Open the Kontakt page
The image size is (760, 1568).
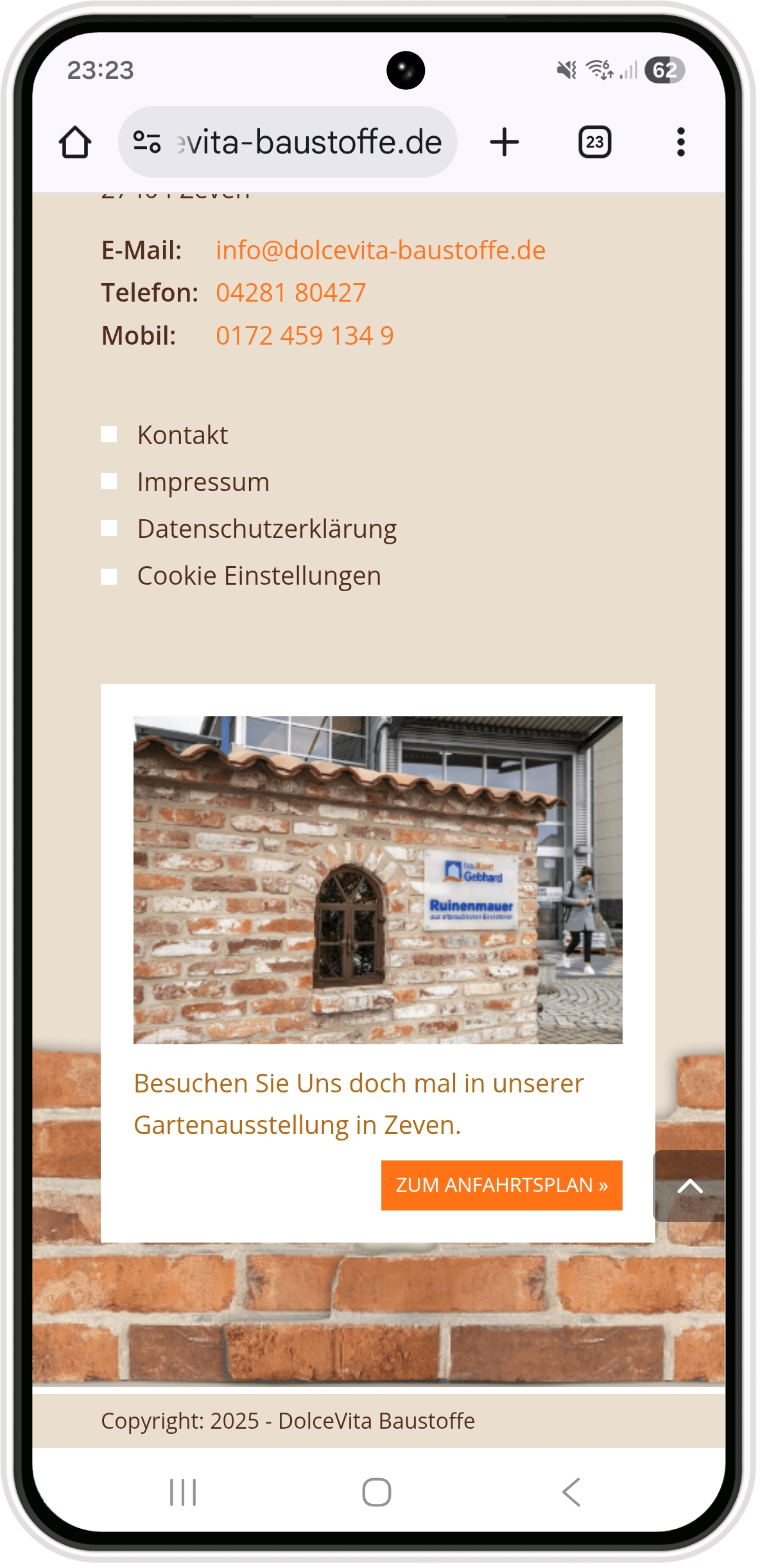coord(182,435)
